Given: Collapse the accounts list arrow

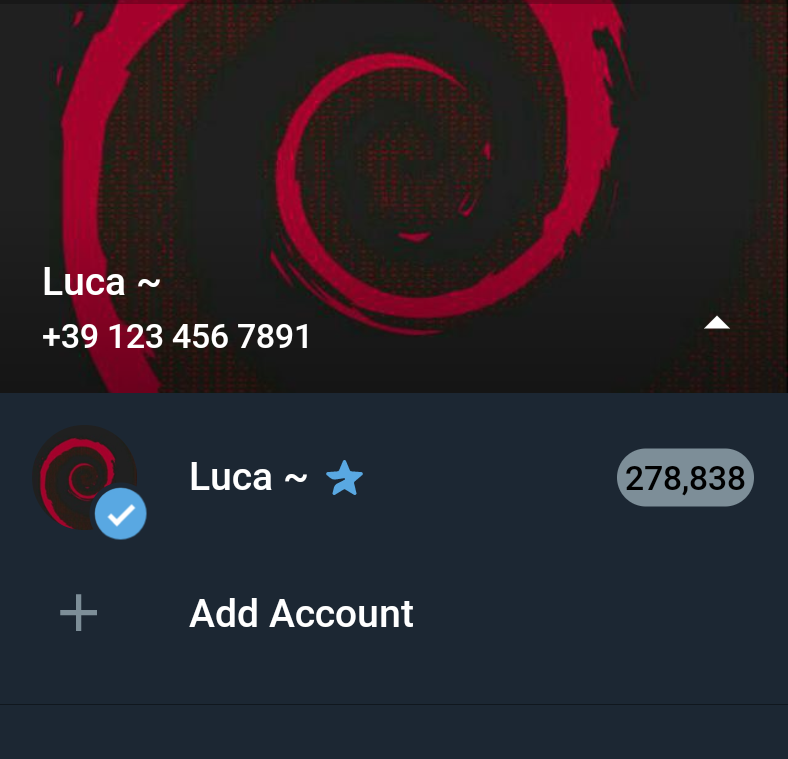Looking at the screenshot, I should [x=717, y=323].
